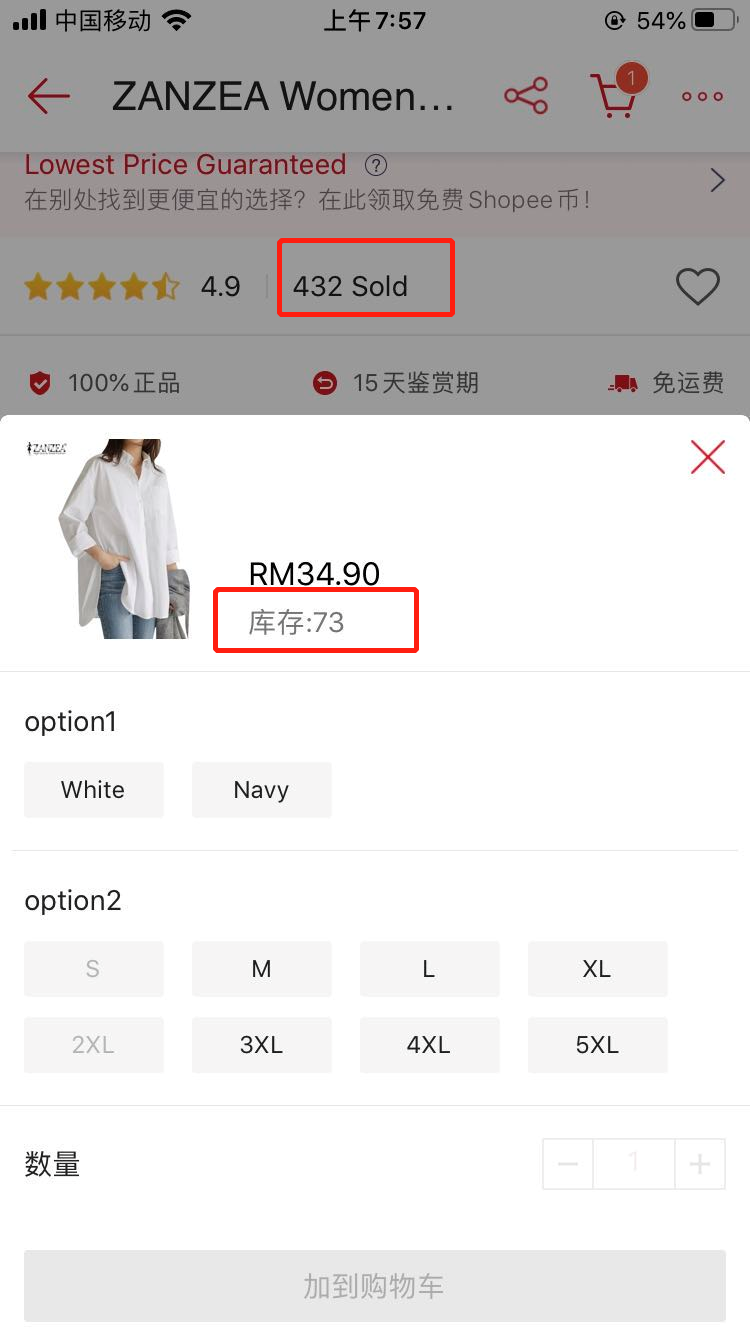
Task: Tap the 4.9 star rating to view reviews
Action: coord(218,287)
